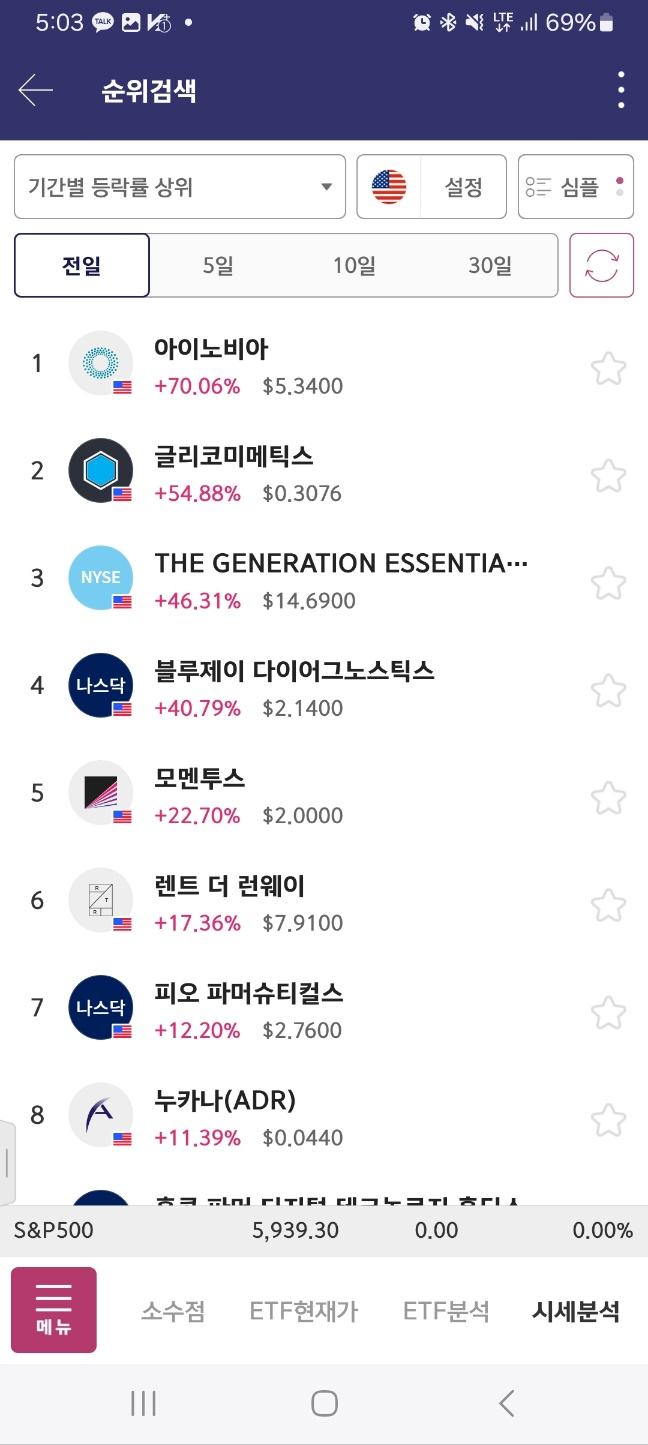
Task: Toggle the 심플 view mode
Action: [x=576, y=186]
